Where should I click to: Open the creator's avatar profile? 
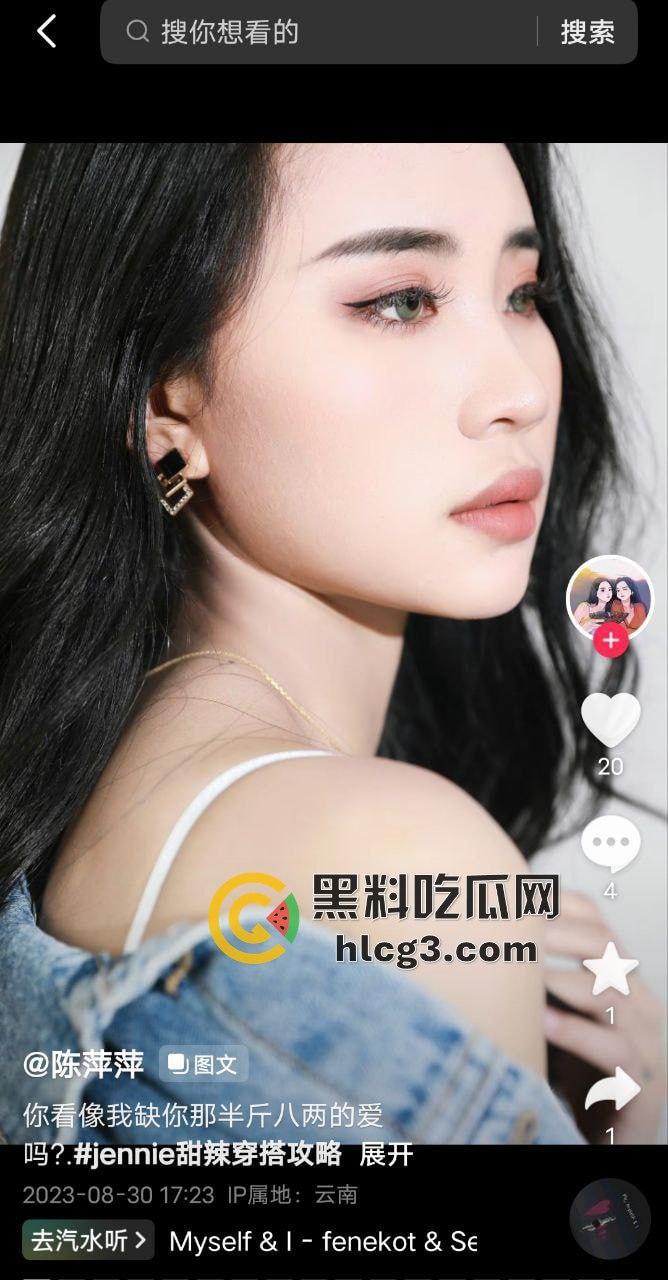click(x=610, y=597)
